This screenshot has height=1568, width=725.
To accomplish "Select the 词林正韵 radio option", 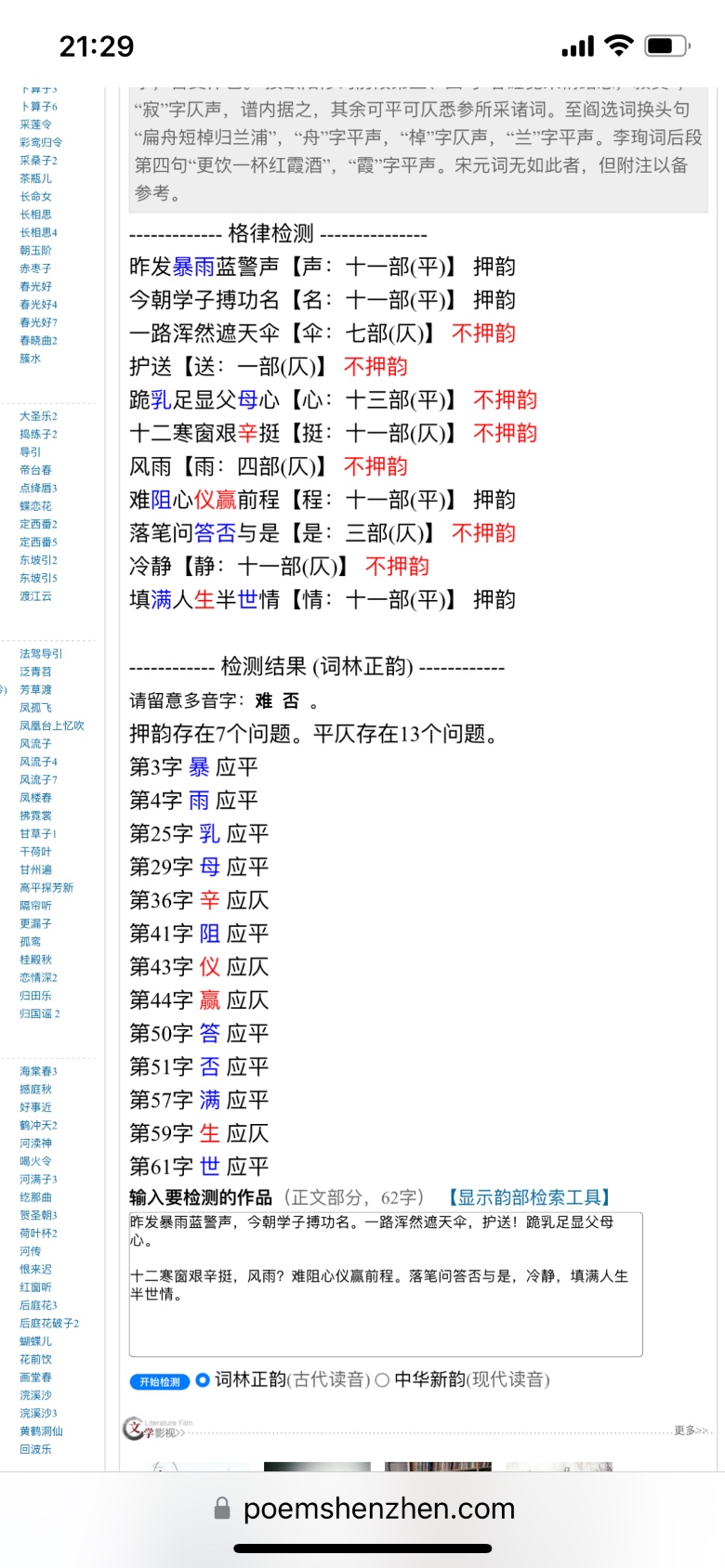I will [203, 1380].
